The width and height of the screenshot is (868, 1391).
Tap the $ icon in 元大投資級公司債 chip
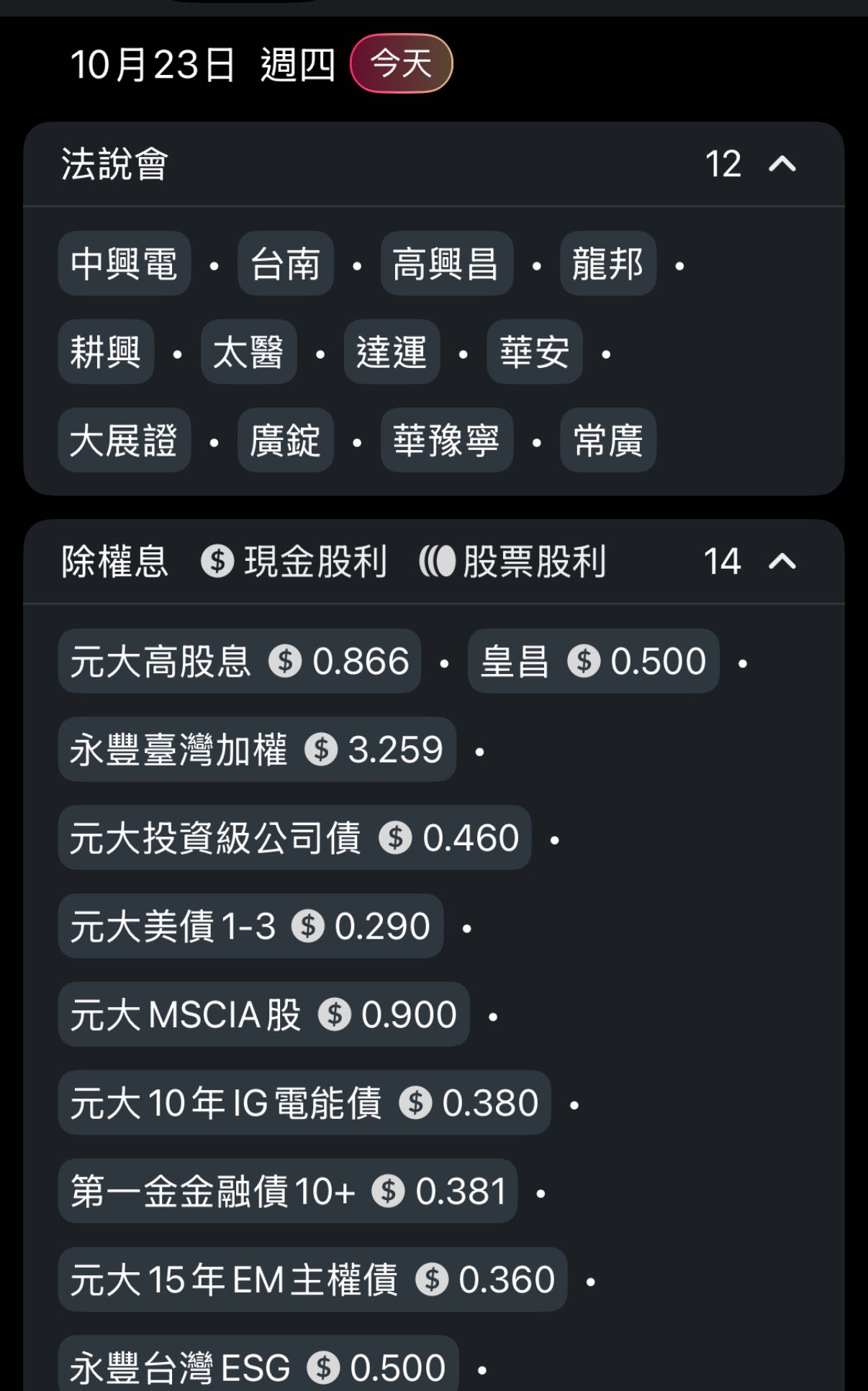[x=395, y=838]
